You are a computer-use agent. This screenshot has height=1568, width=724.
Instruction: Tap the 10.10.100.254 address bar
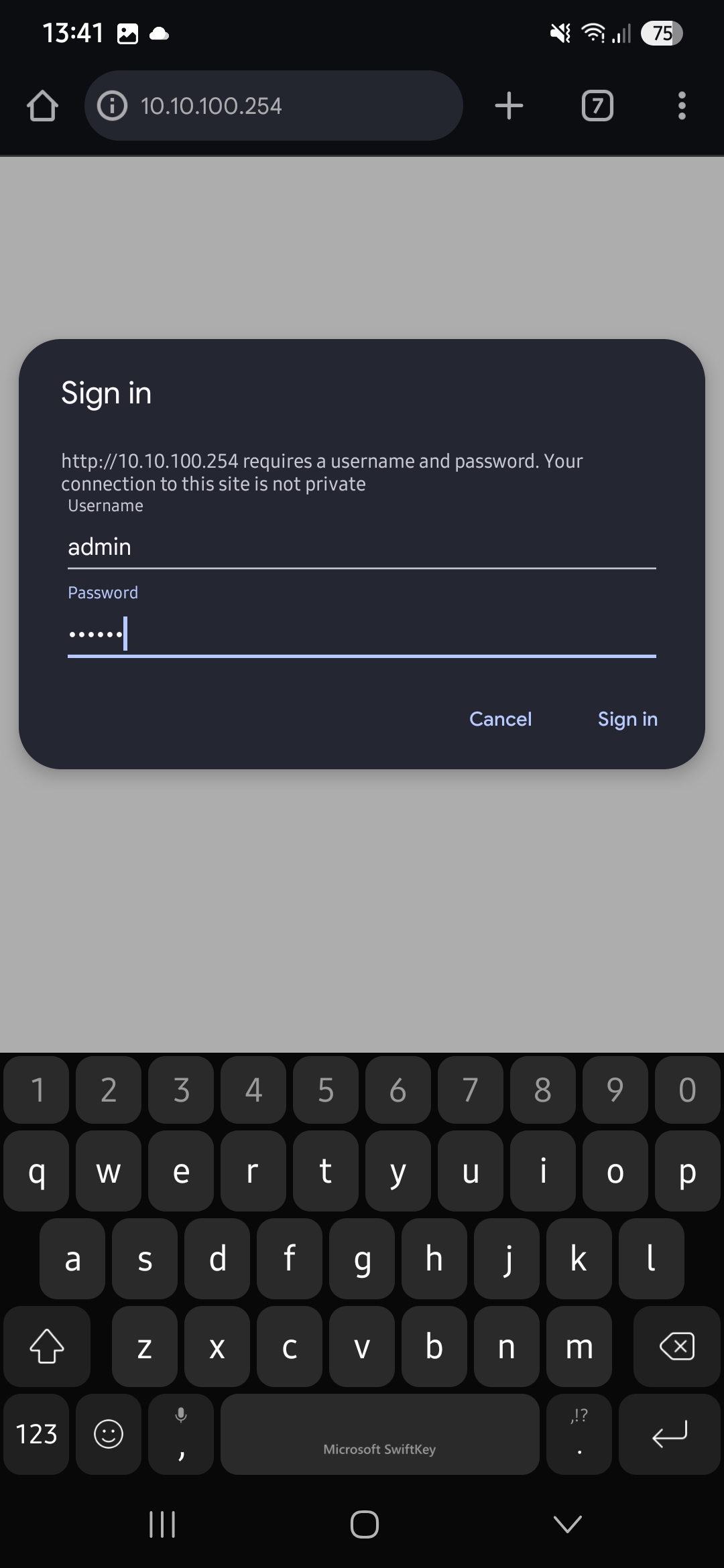(274, 106)
